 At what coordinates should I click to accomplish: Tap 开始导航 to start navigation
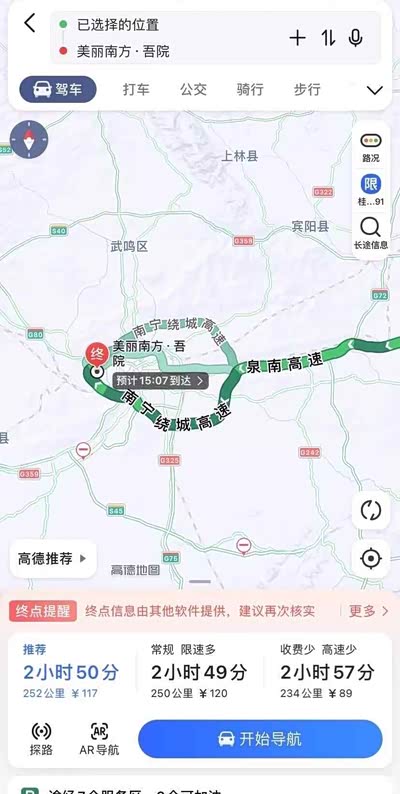(260, 739)
